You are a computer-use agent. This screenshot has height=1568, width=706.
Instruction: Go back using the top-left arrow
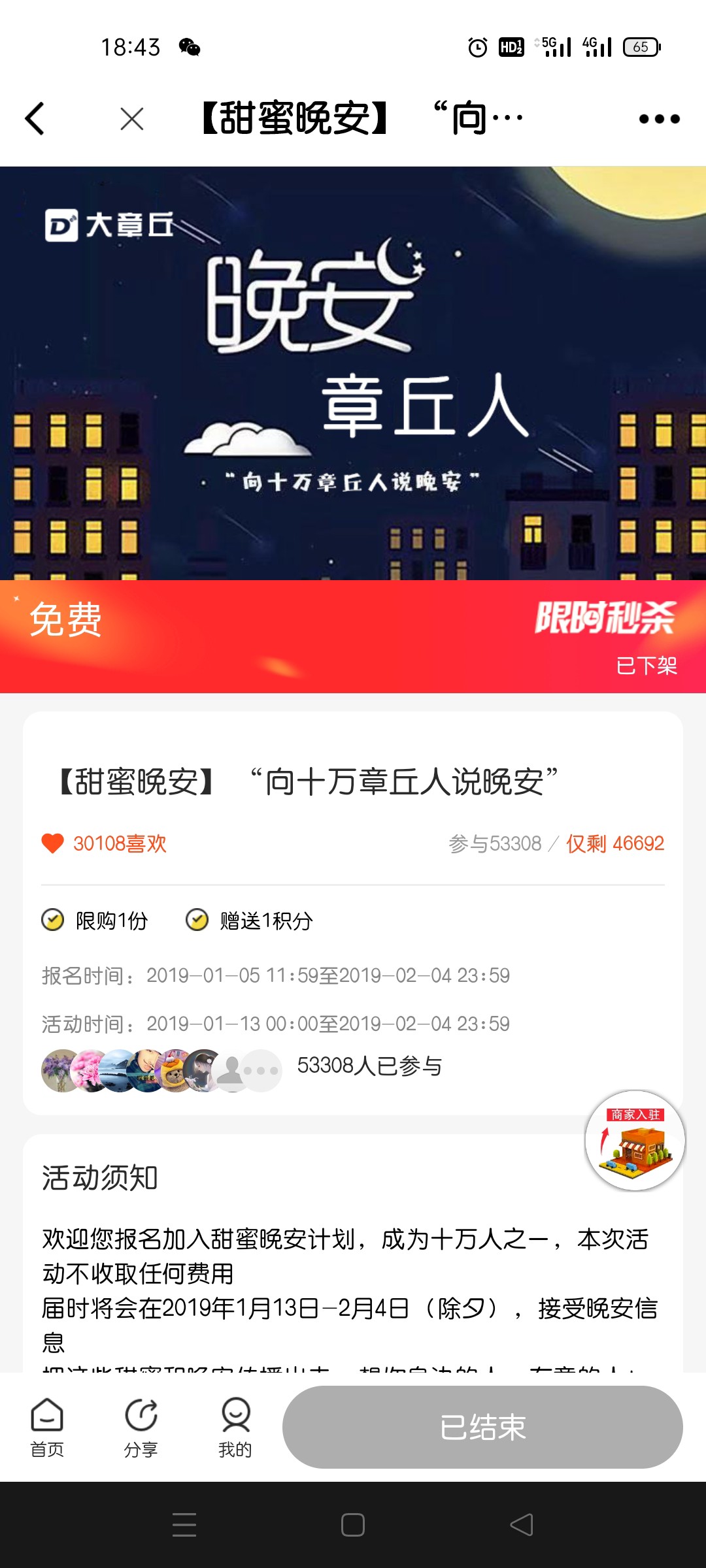click(x=35, y=119)
